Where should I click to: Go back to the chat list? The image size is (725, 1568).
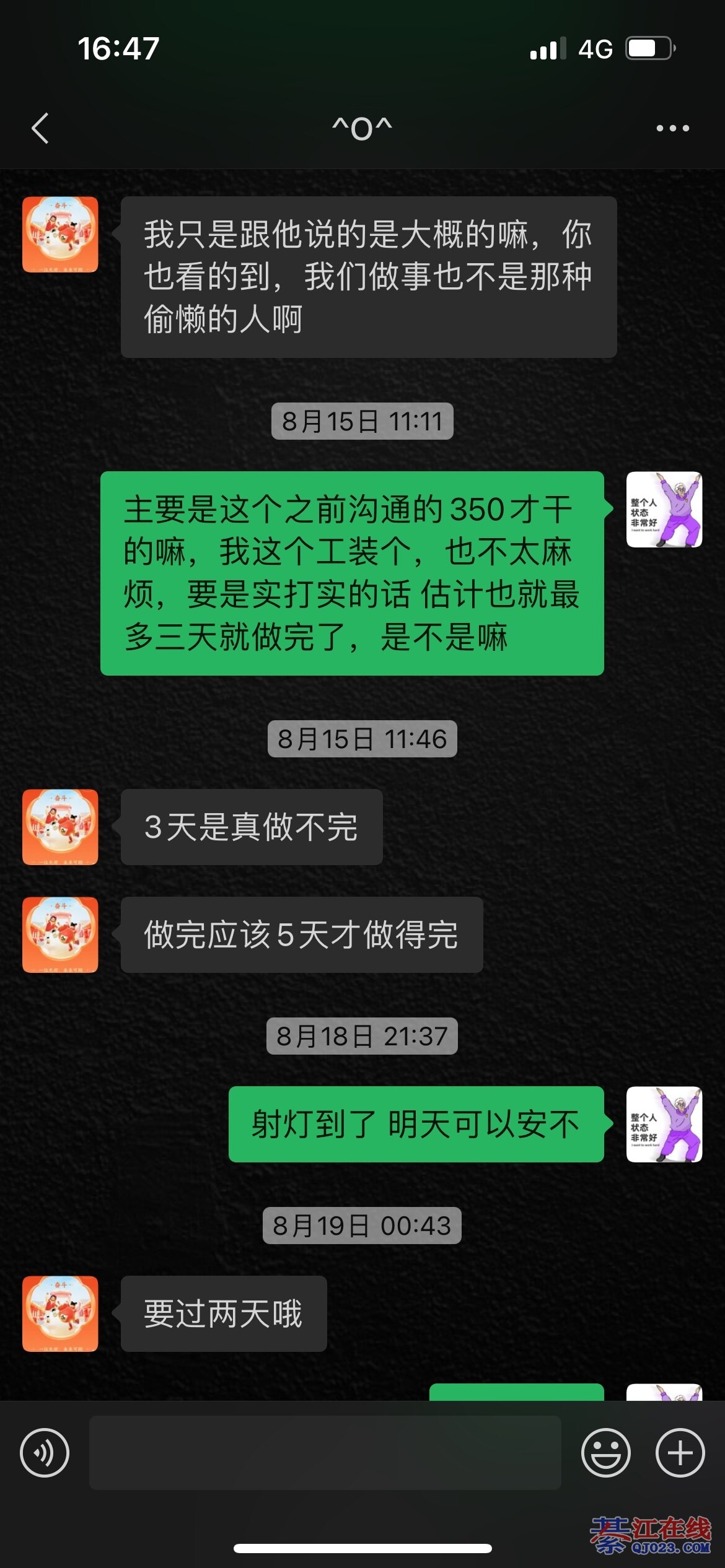[40, 129]
